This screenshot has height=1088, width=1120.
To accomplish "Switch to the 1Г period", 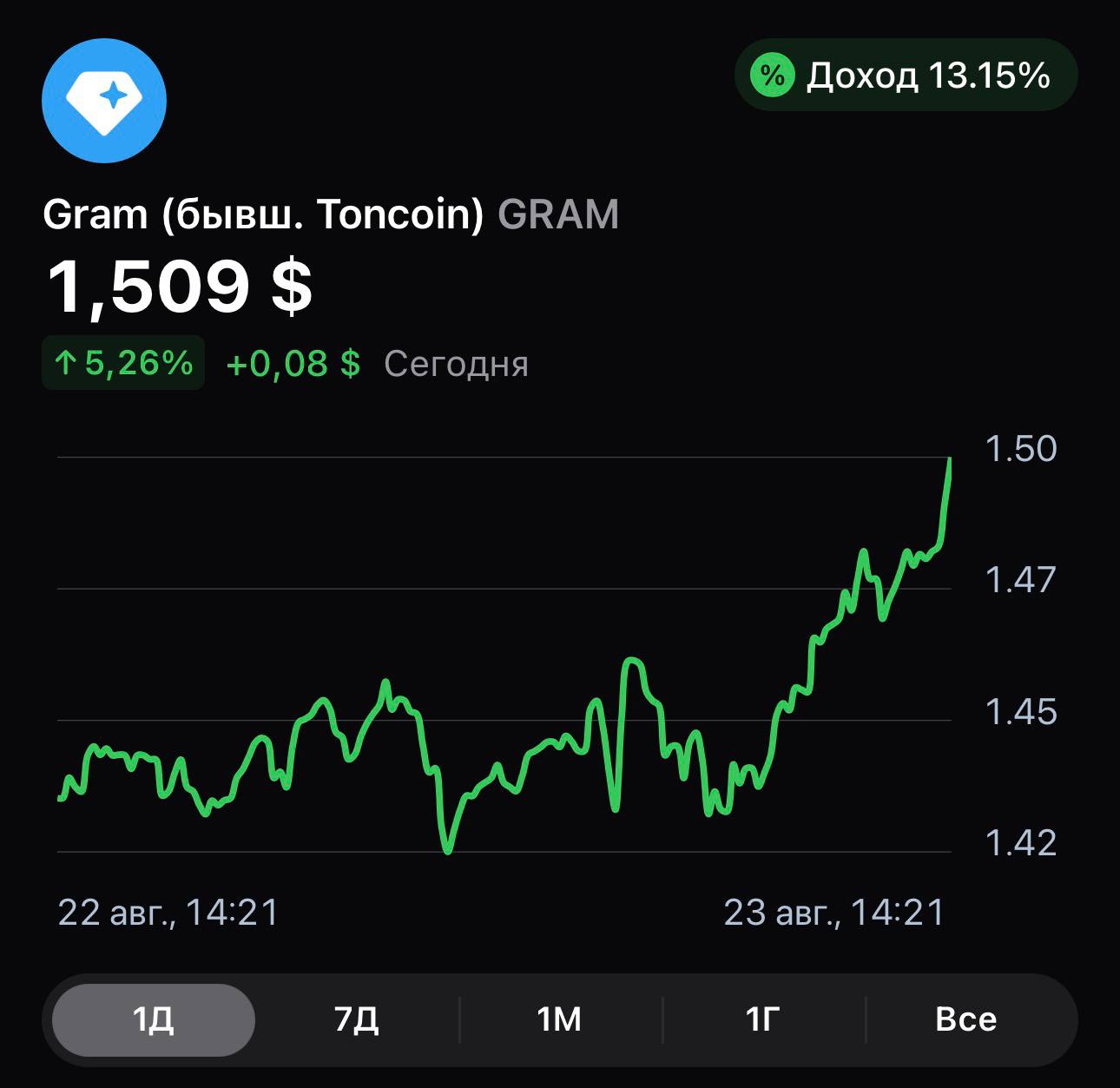I will click(x=763, y=1019).
